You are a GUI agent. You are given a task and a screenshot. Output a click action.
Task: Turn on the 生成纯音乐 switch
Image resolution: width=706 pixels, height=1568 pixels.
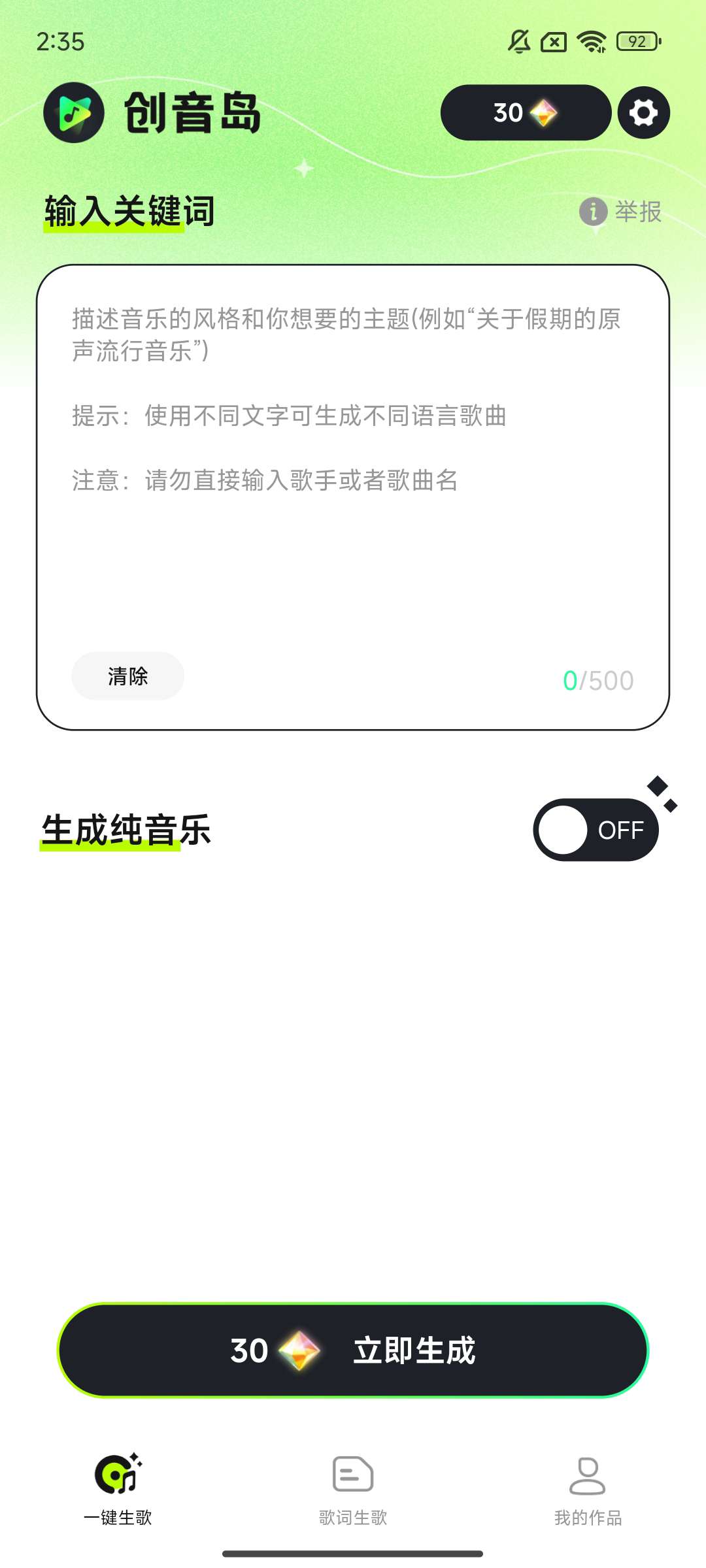pos(596,830)
